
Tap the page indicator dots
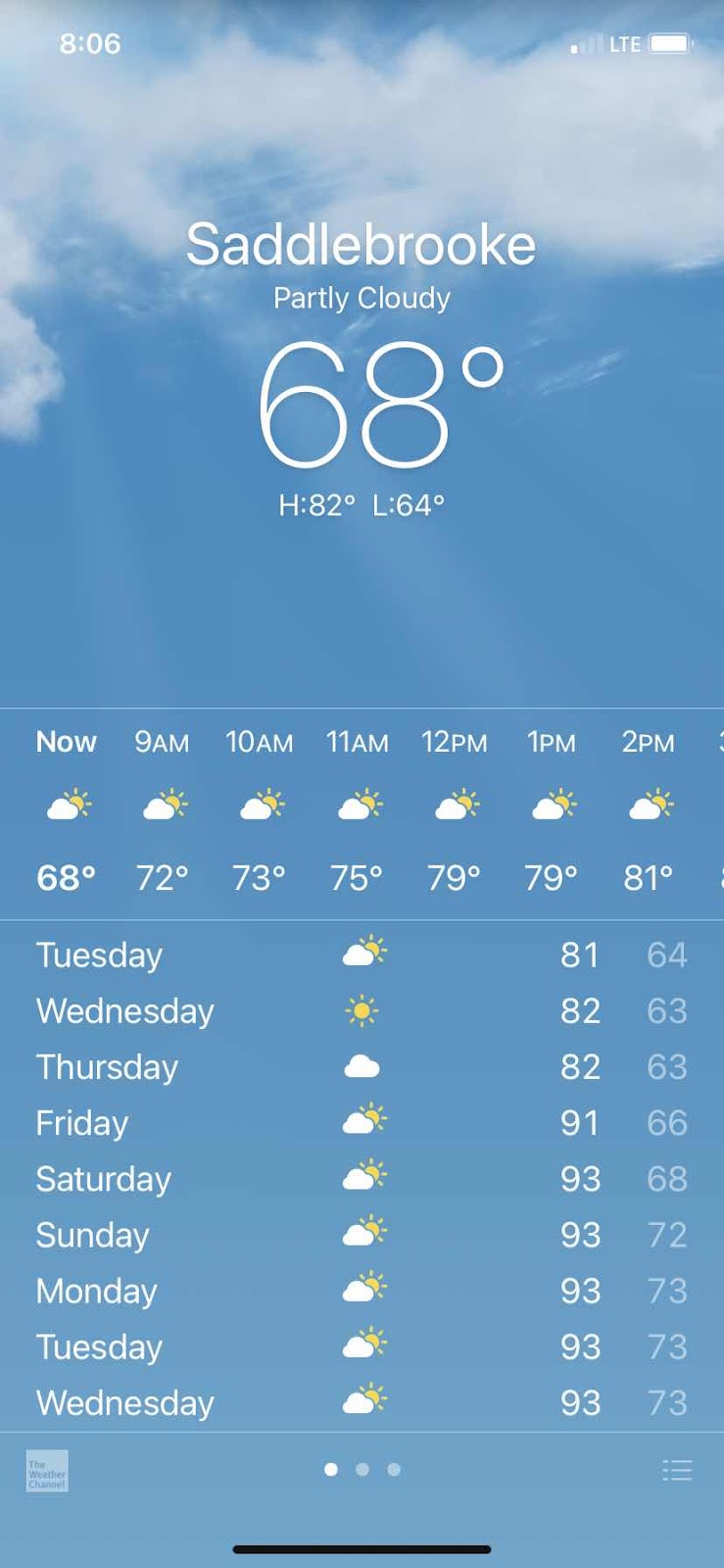362,1470
